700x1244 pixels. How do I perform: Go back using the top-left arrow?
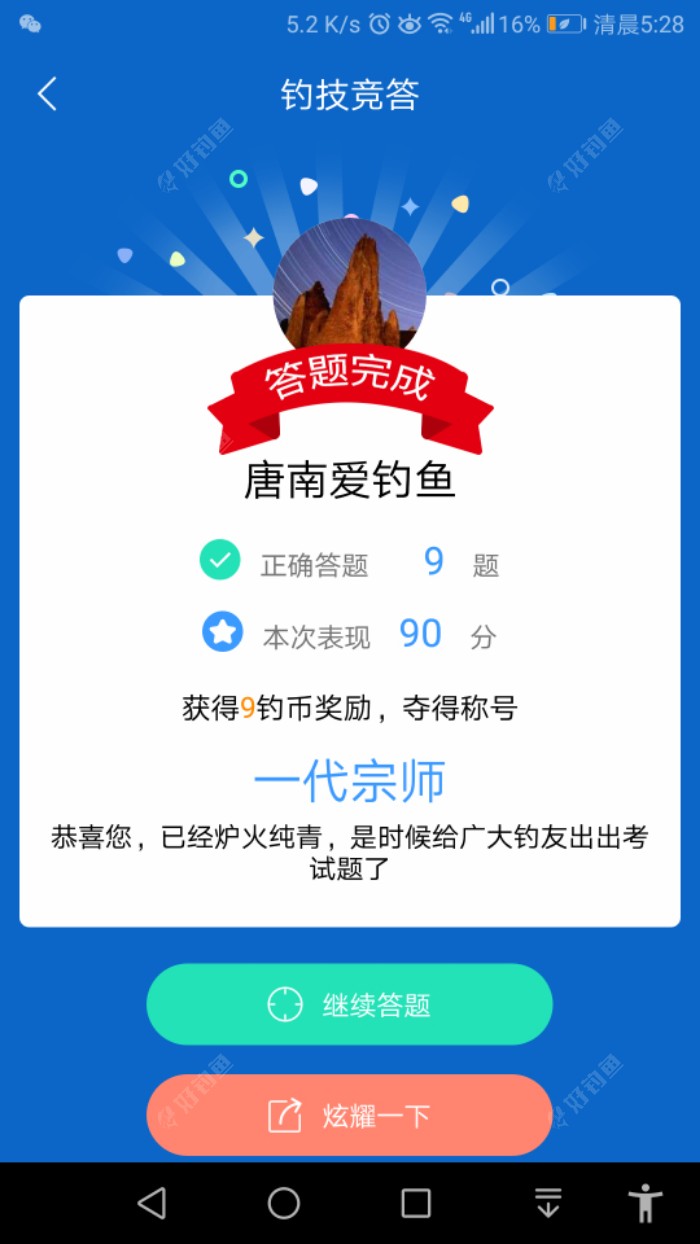pyautogui.click(x=47, y=95)
